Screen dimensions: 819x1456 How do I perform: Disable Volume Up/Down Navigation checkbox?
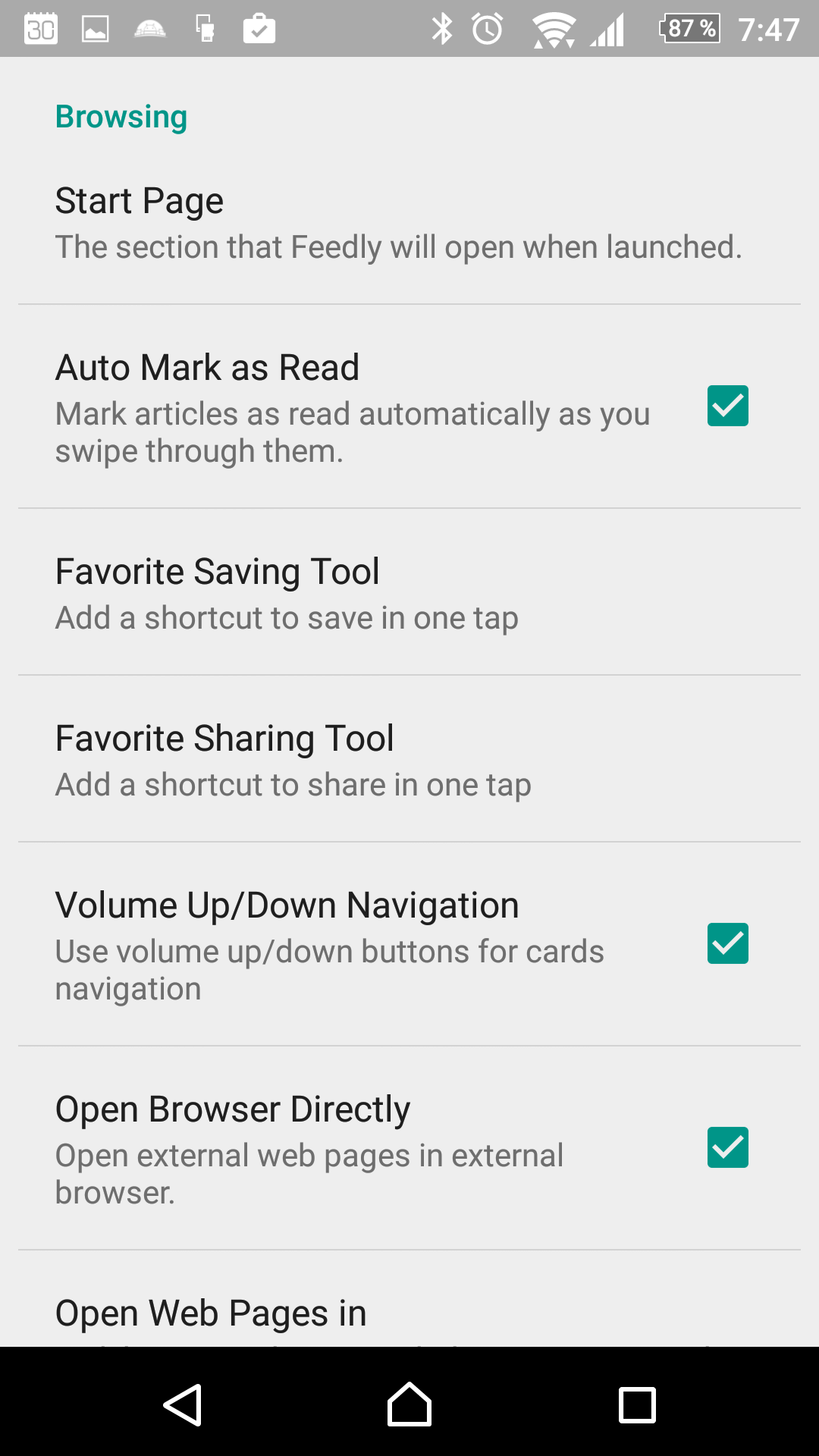point(727,943)
